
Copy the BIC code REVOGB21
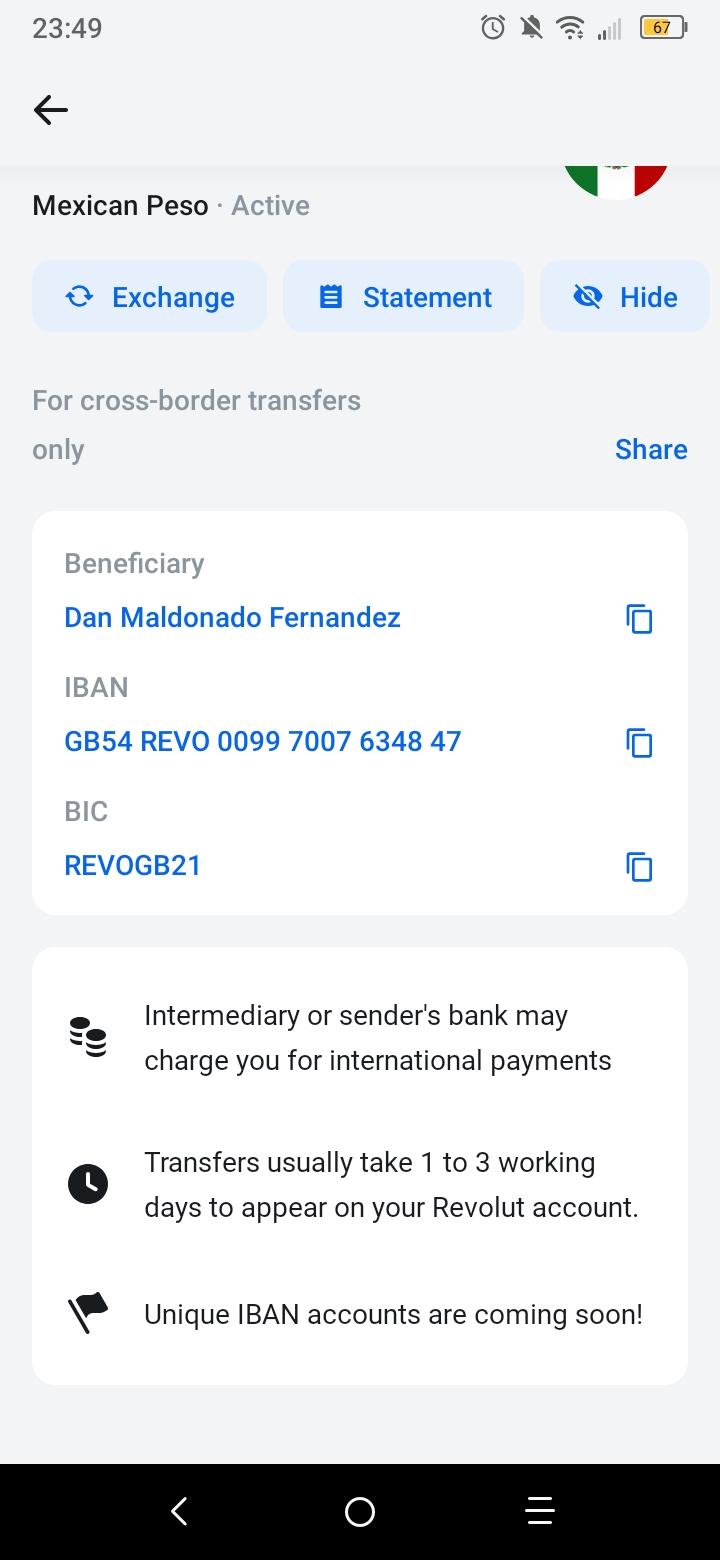640,867
